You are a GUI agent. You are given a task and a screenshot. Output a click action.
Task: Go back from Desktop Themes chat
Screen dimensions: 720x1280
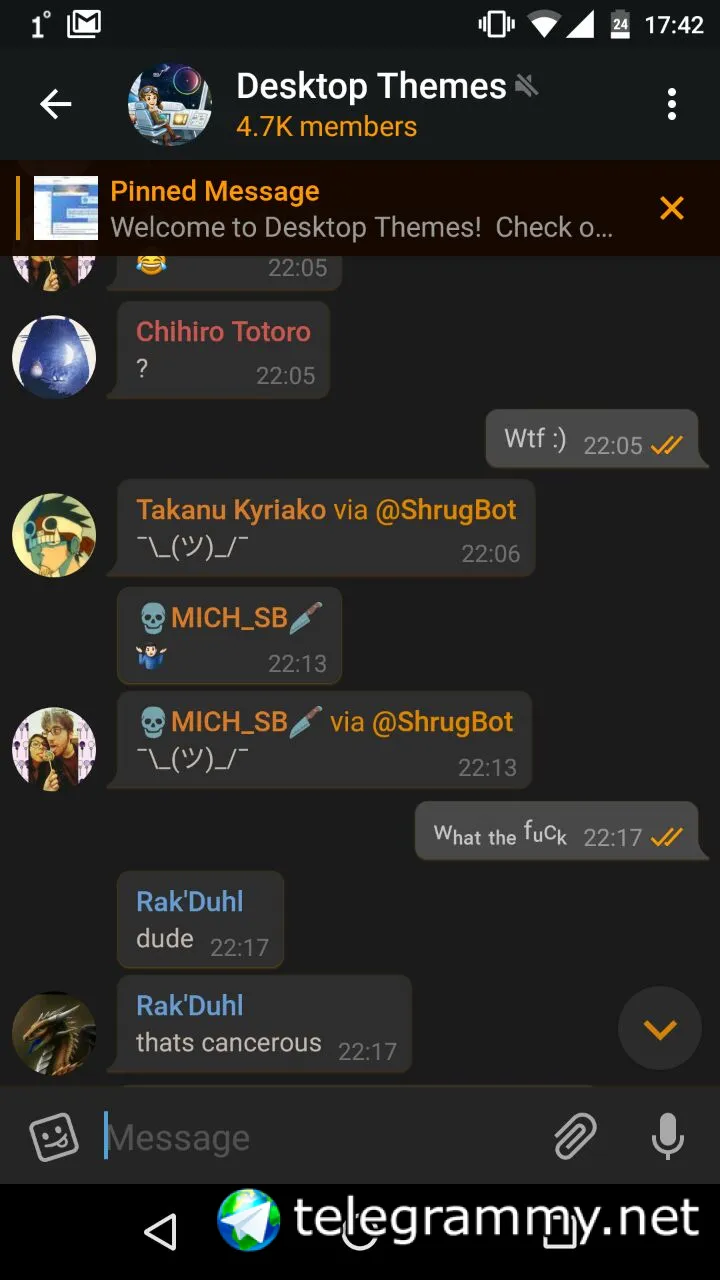pos(55,104)
